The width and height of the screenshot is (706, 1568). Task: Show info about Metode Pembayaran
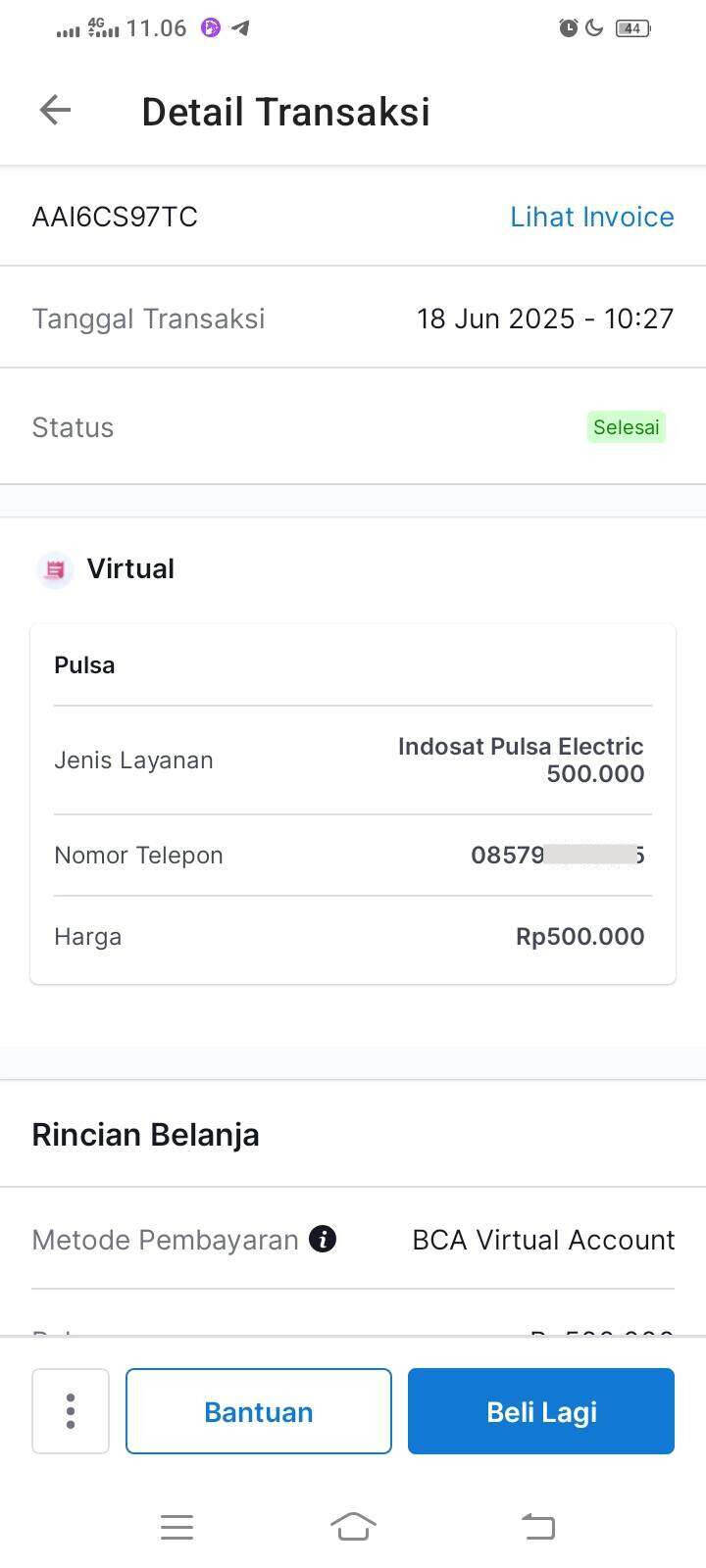[x=323, y=1239]
